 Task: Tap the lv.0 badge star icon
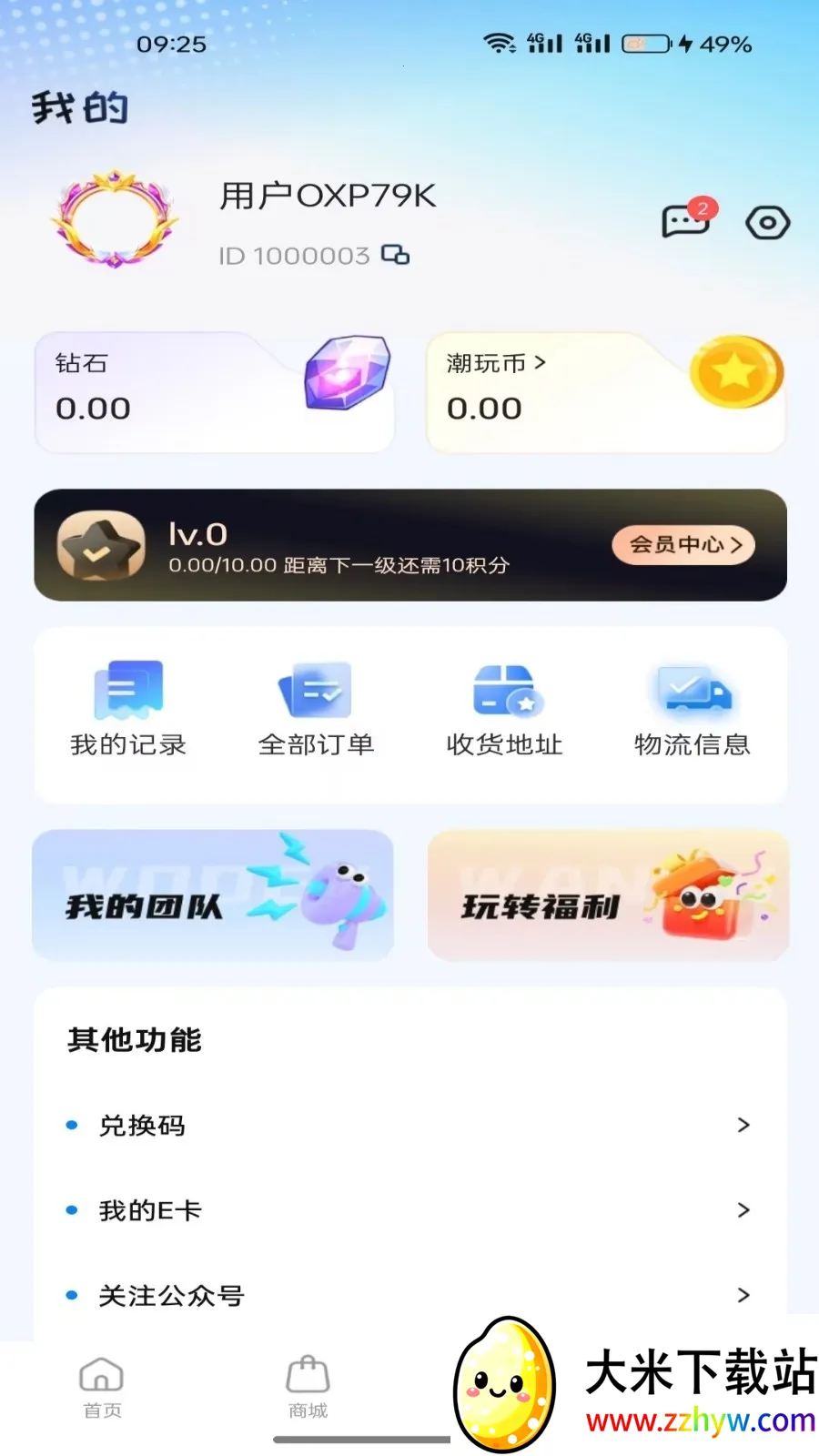click(x=102, y=544)
